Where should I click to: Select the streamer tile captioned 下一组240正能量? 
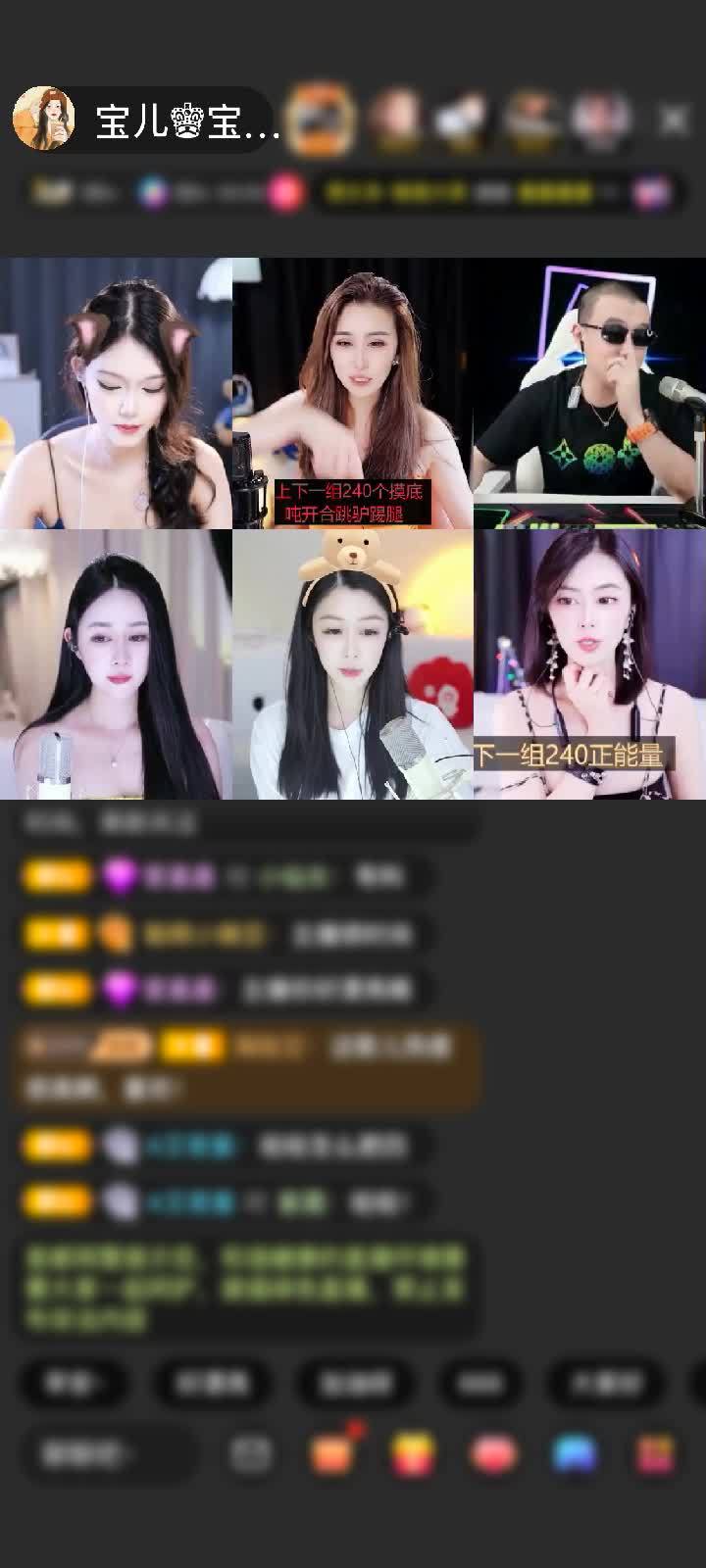(589, 665)
